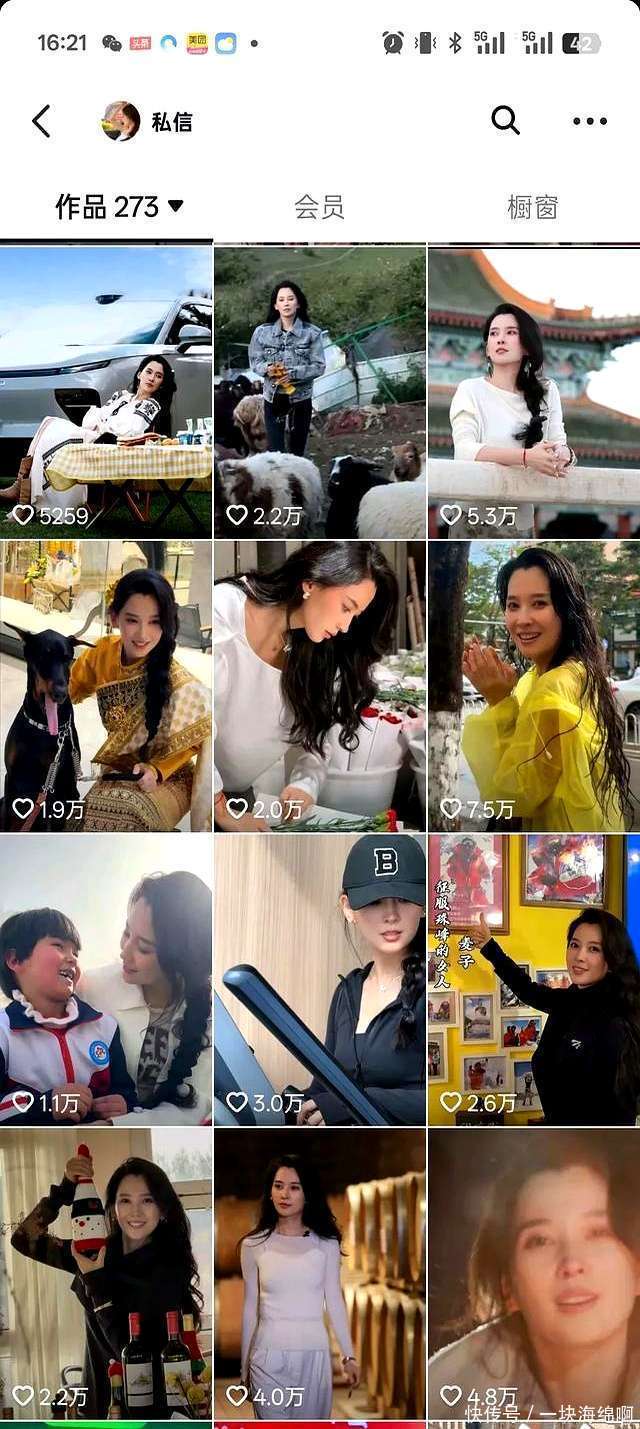
Task: Open the video with 5259 likes
Action: coord(106,392)
